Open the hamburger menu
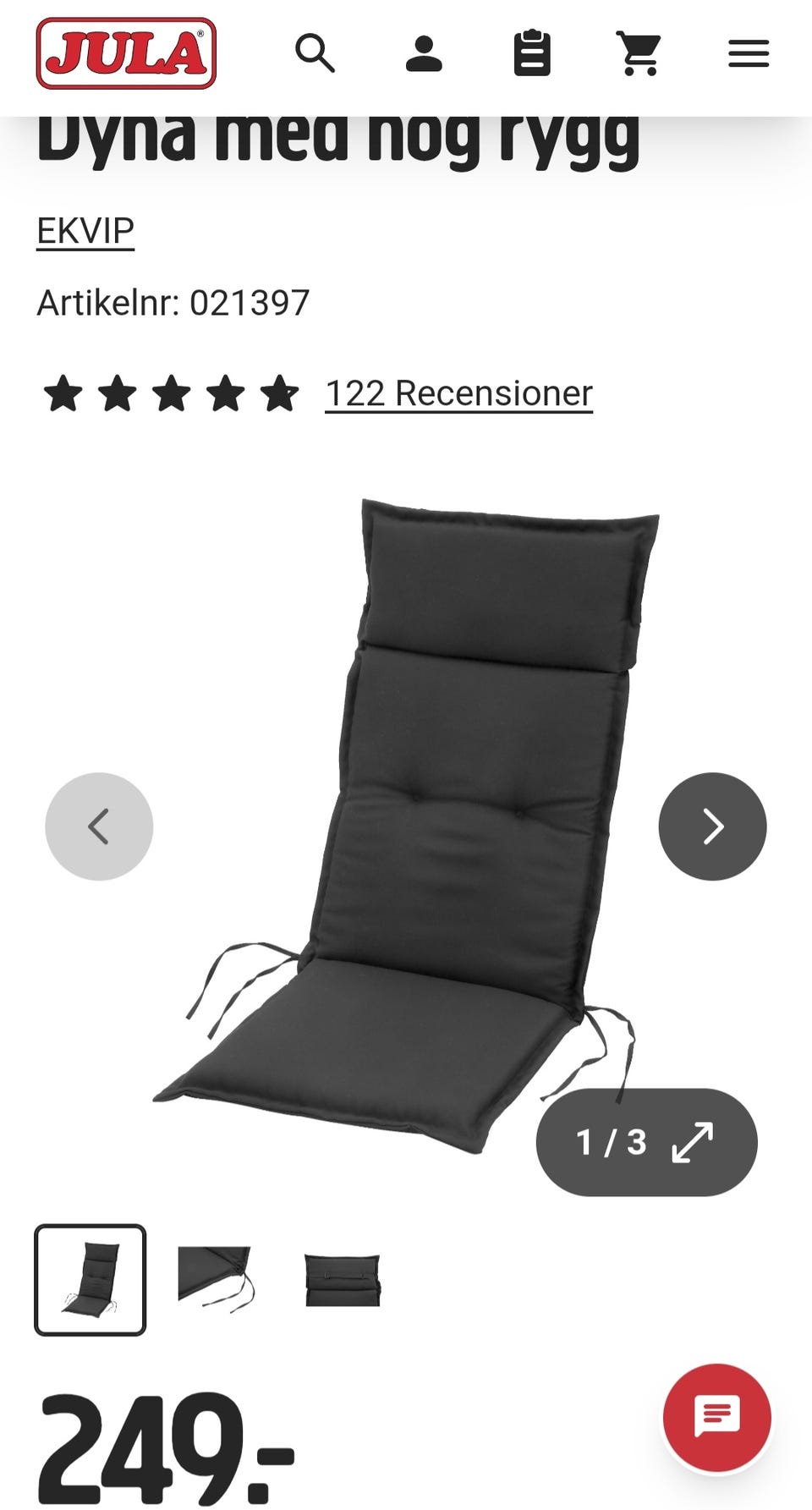812x1510 pixels. (749, 54)
